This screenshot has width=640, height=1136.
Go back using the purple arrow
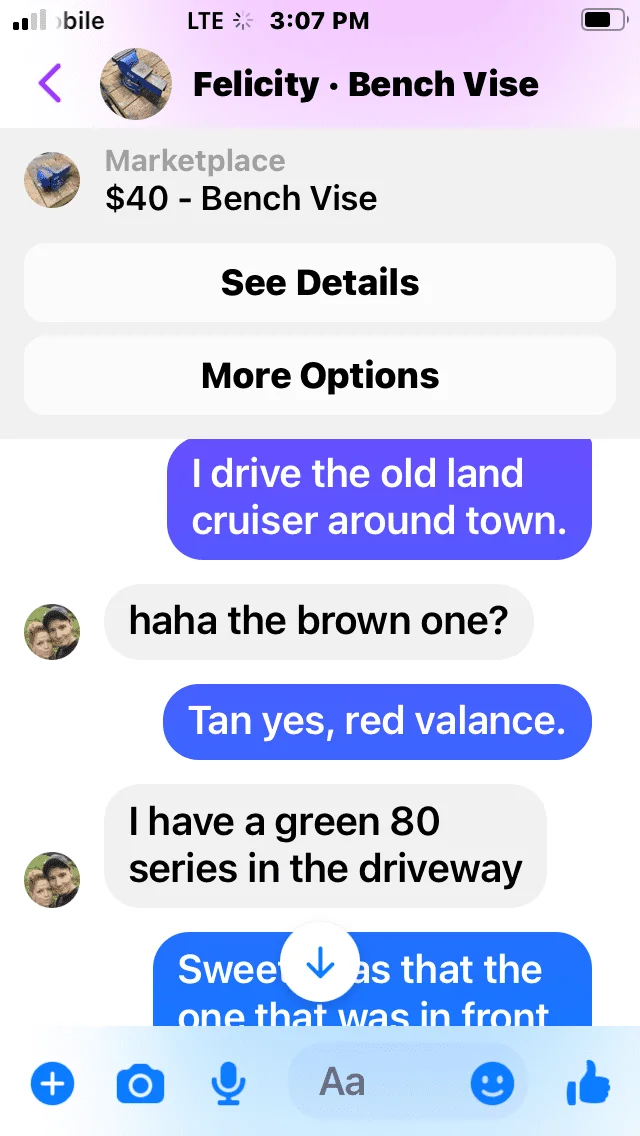click(x=50, y=84)
